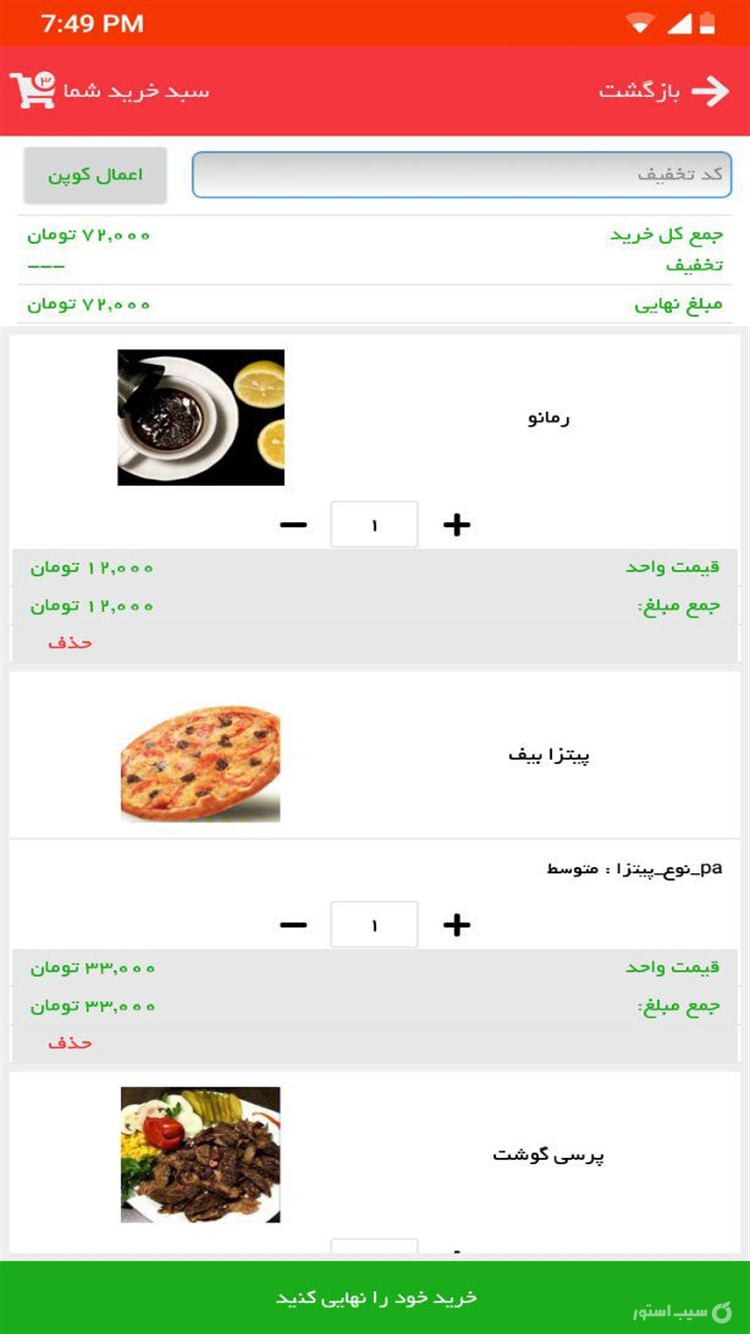Decrease quantity of رمانو

coord(293,525)
